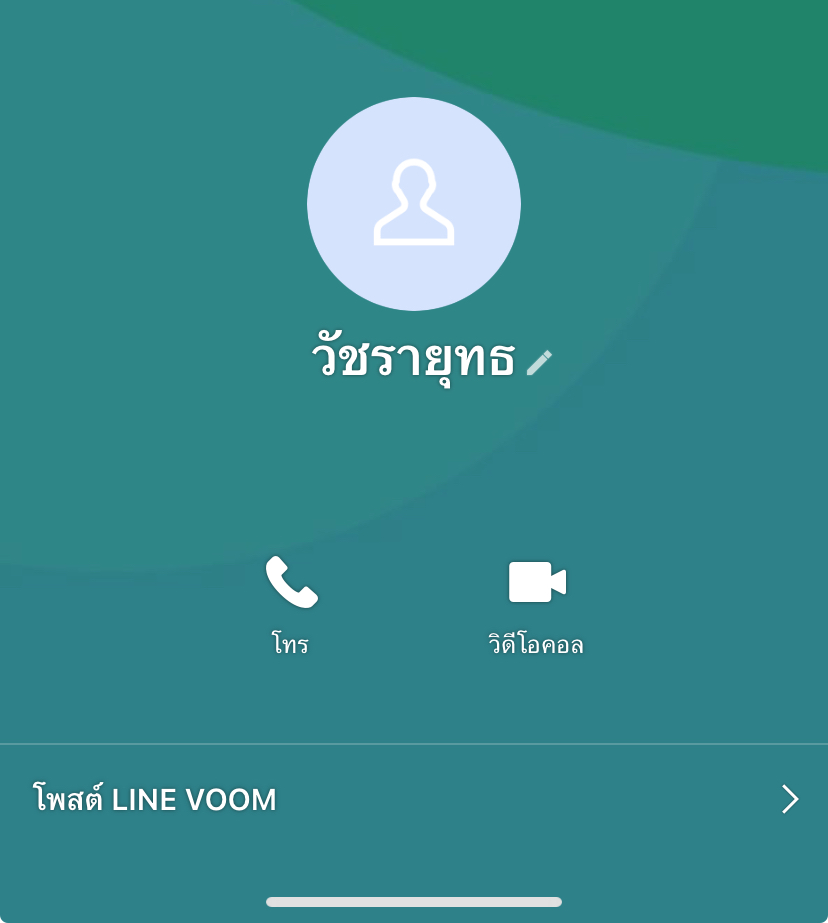Screen dimensions: 828x923
Task: Start a video call with วิดีโอคอล
Action: [x=536, y=600]
